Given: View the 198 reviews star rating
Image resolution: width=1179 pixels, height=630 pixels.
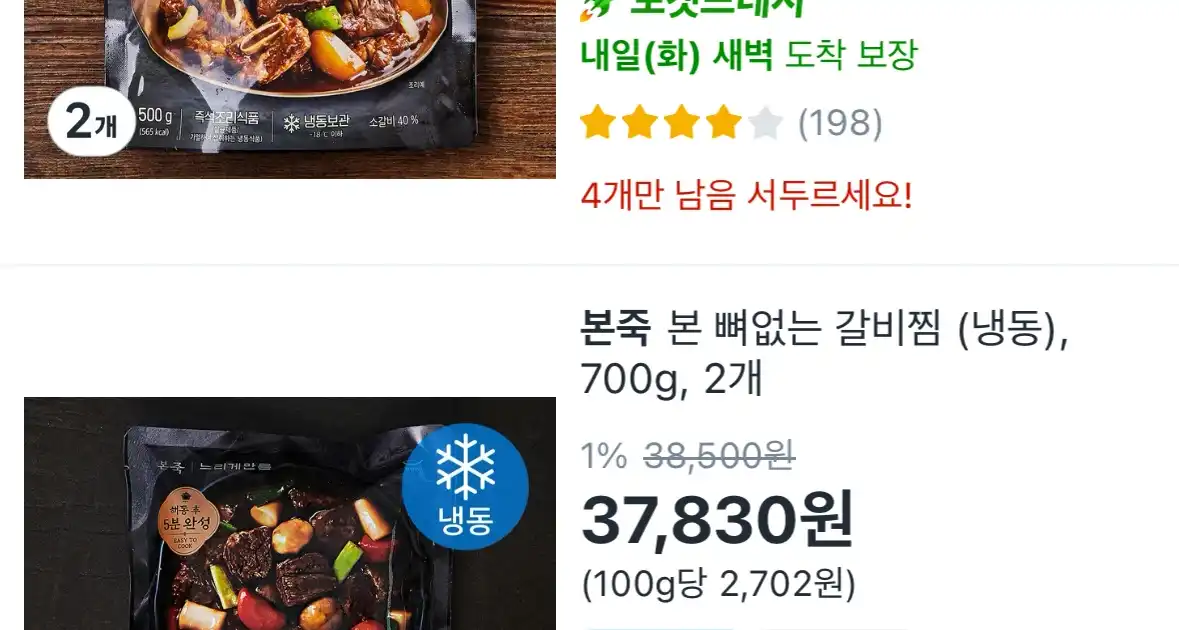Looking at the screenshot, I should pyautogui.click(x=731, y=124).
